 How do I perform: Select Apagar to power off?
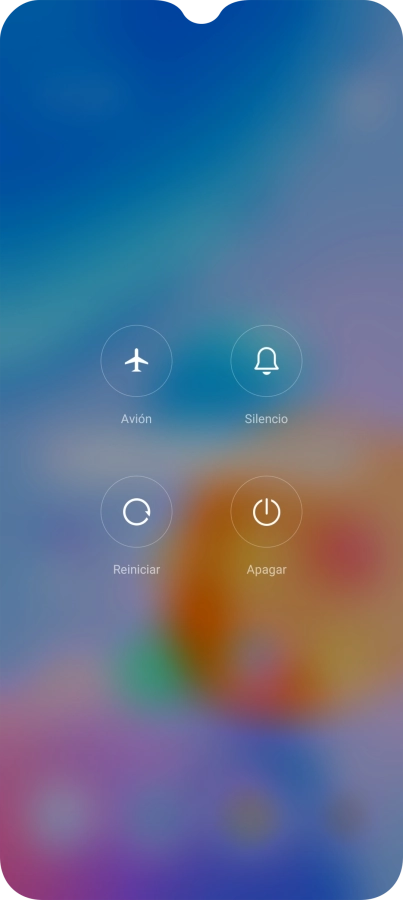(266, 511)
